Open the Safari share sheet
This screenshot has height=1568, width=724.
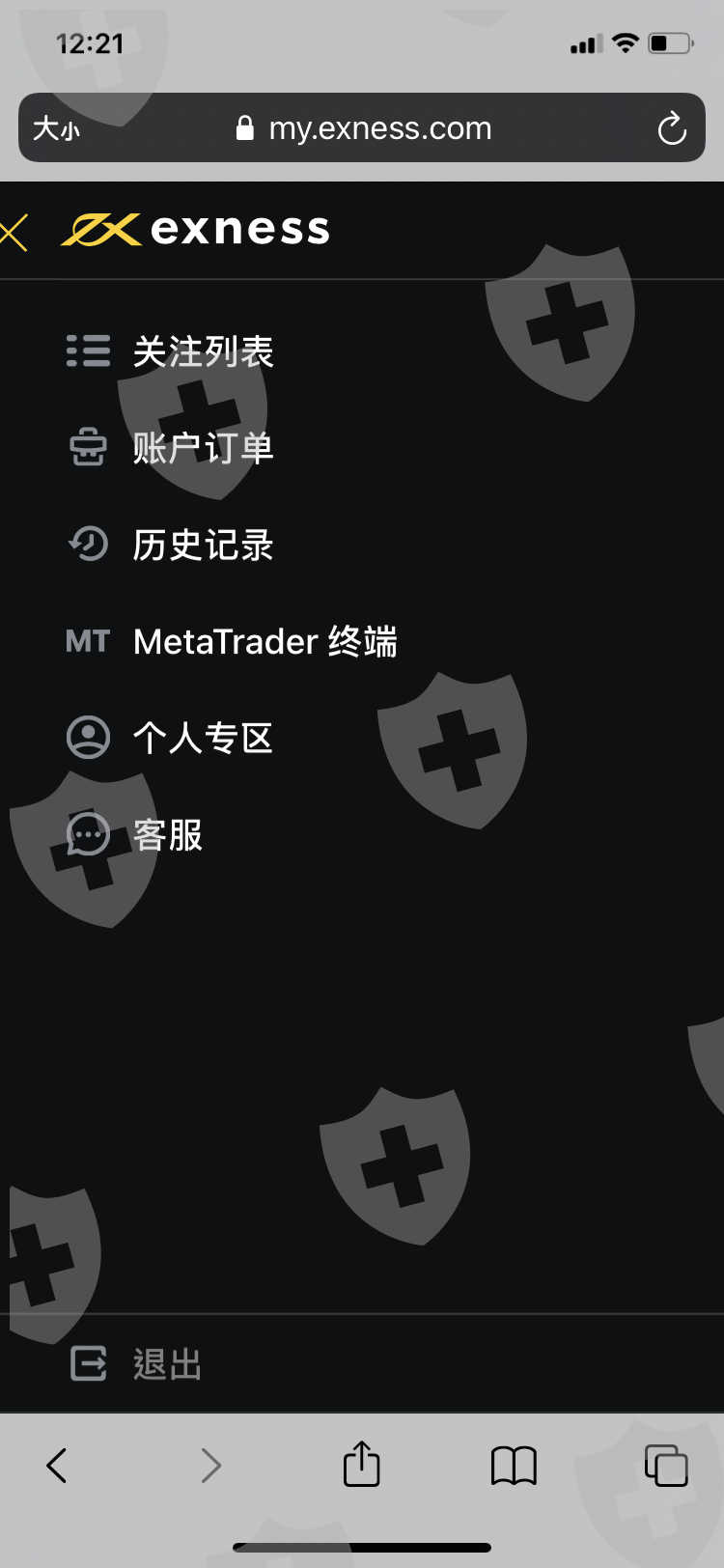click(x=362, y=1464)
